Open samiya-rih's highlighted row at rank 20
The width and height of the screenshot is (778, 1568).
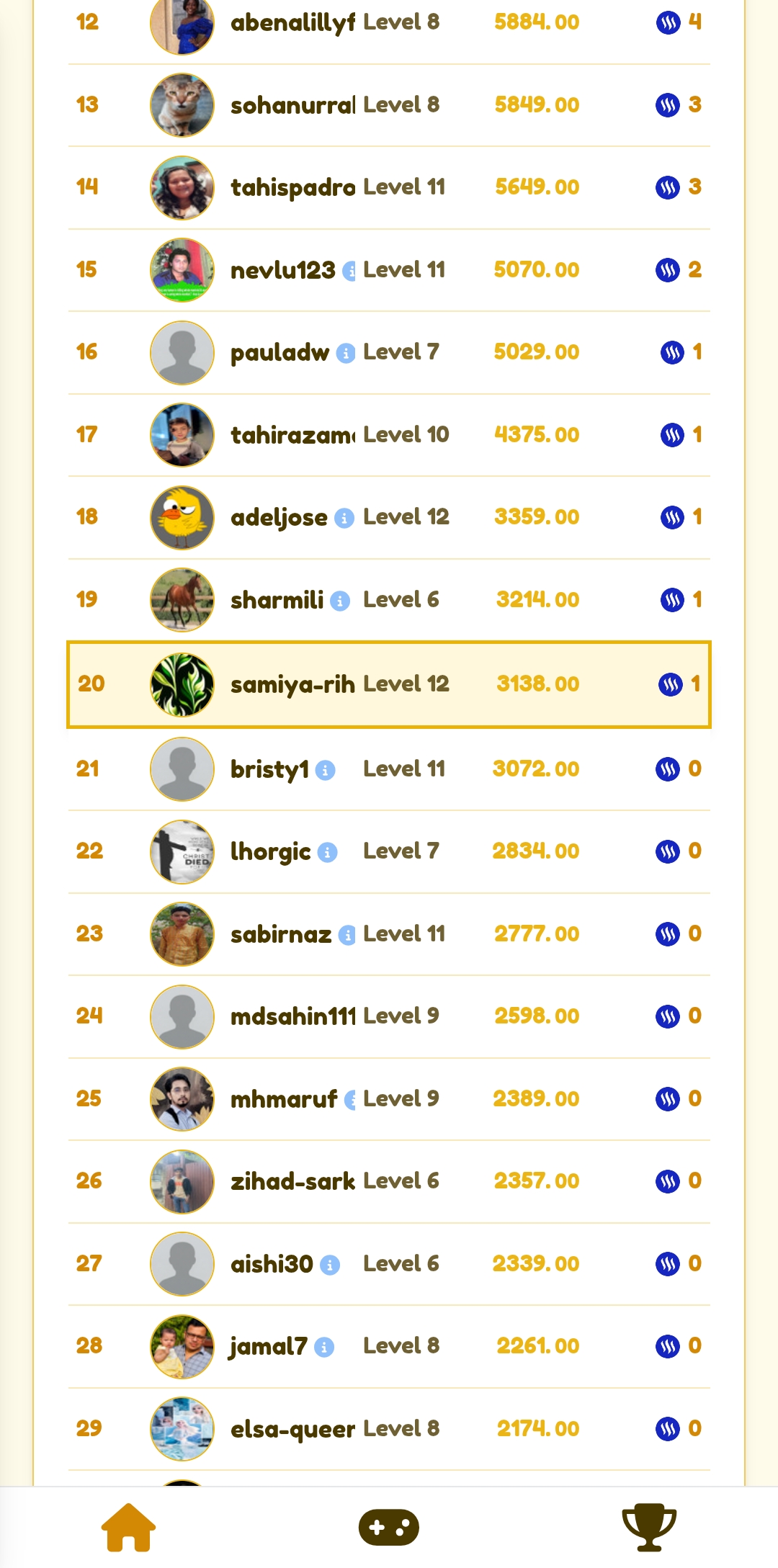click(x=389, y=684)
